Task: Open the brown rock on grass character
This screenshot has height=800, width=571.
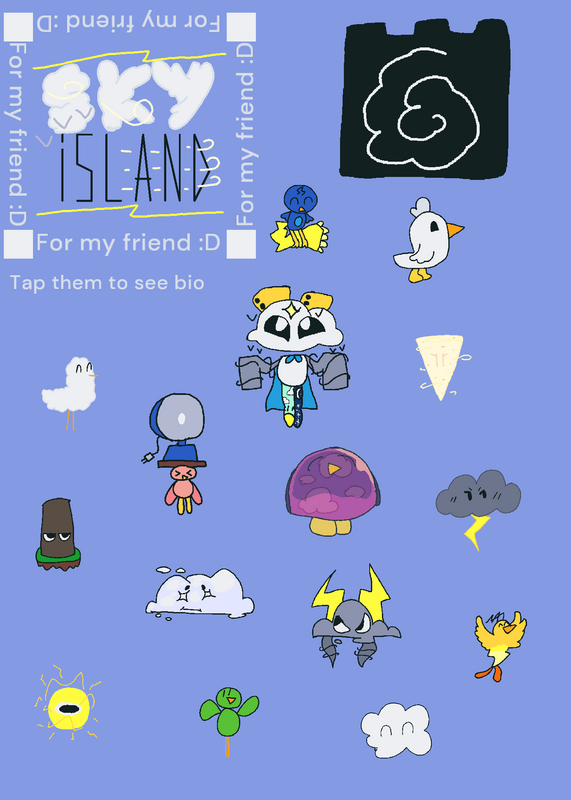Action: (x=58, y=534)
